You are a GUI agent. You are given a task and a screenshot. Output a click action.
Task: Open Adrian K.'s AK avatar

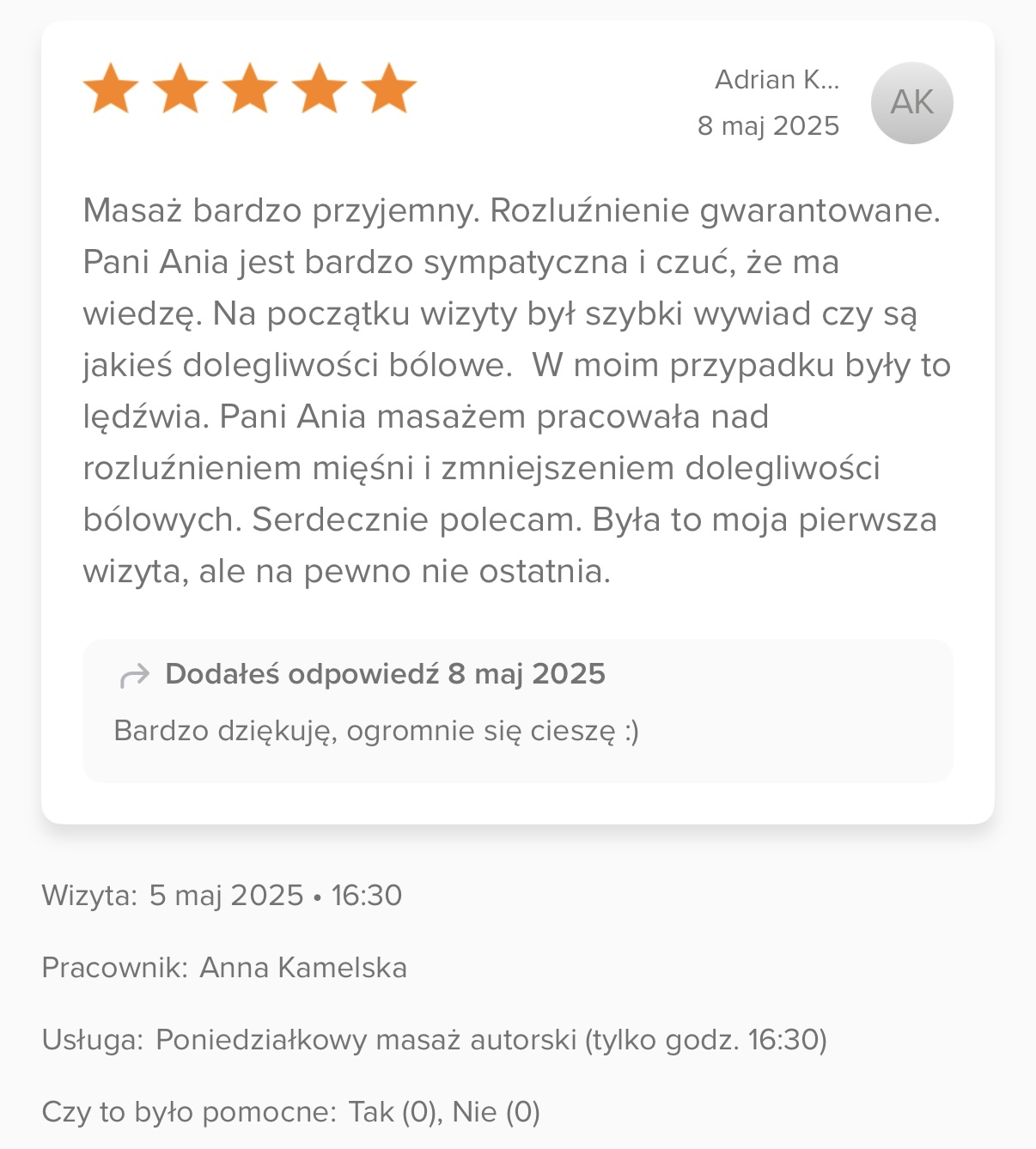pyautogui.click(x=911, y=103)
